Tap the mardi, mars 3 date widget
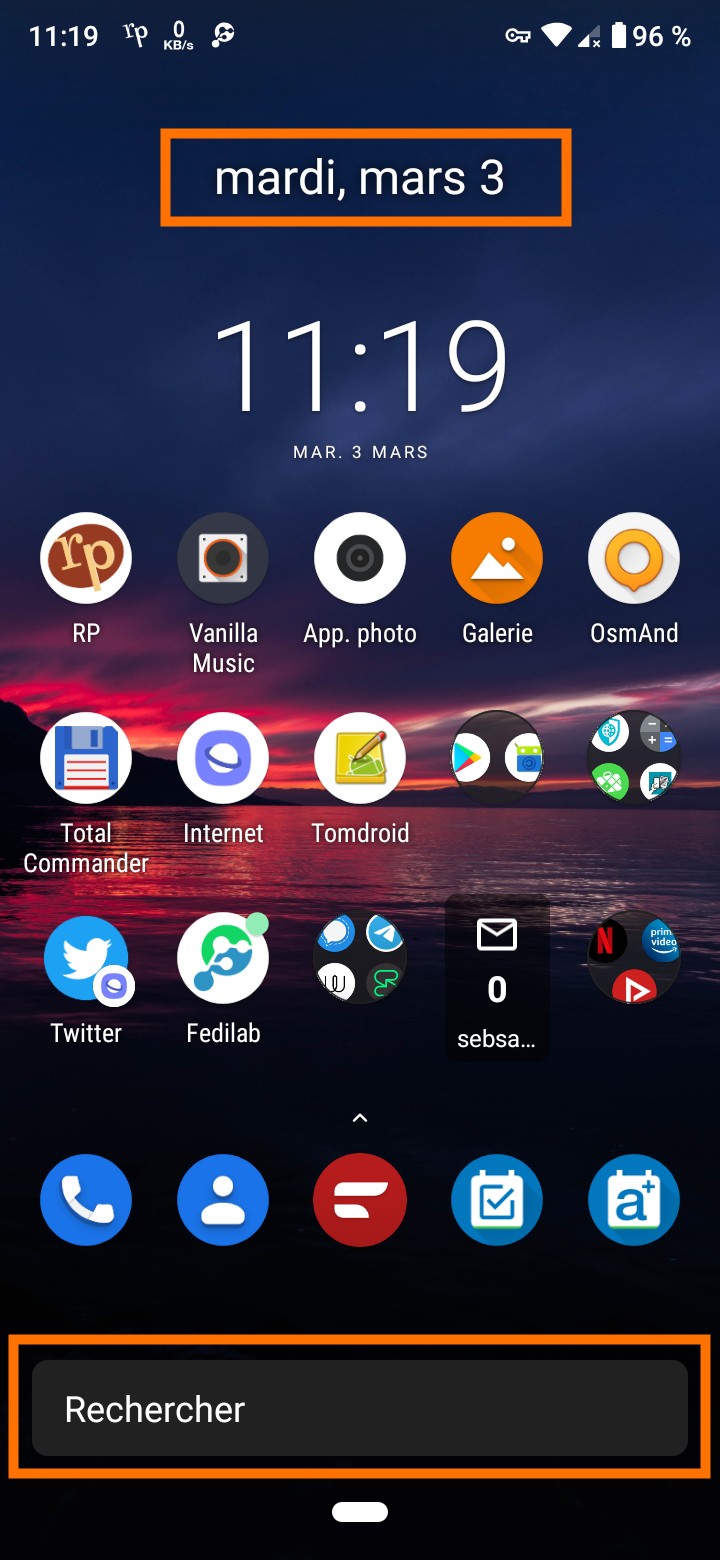This screenshot has width=720, height=1560. 360,178
